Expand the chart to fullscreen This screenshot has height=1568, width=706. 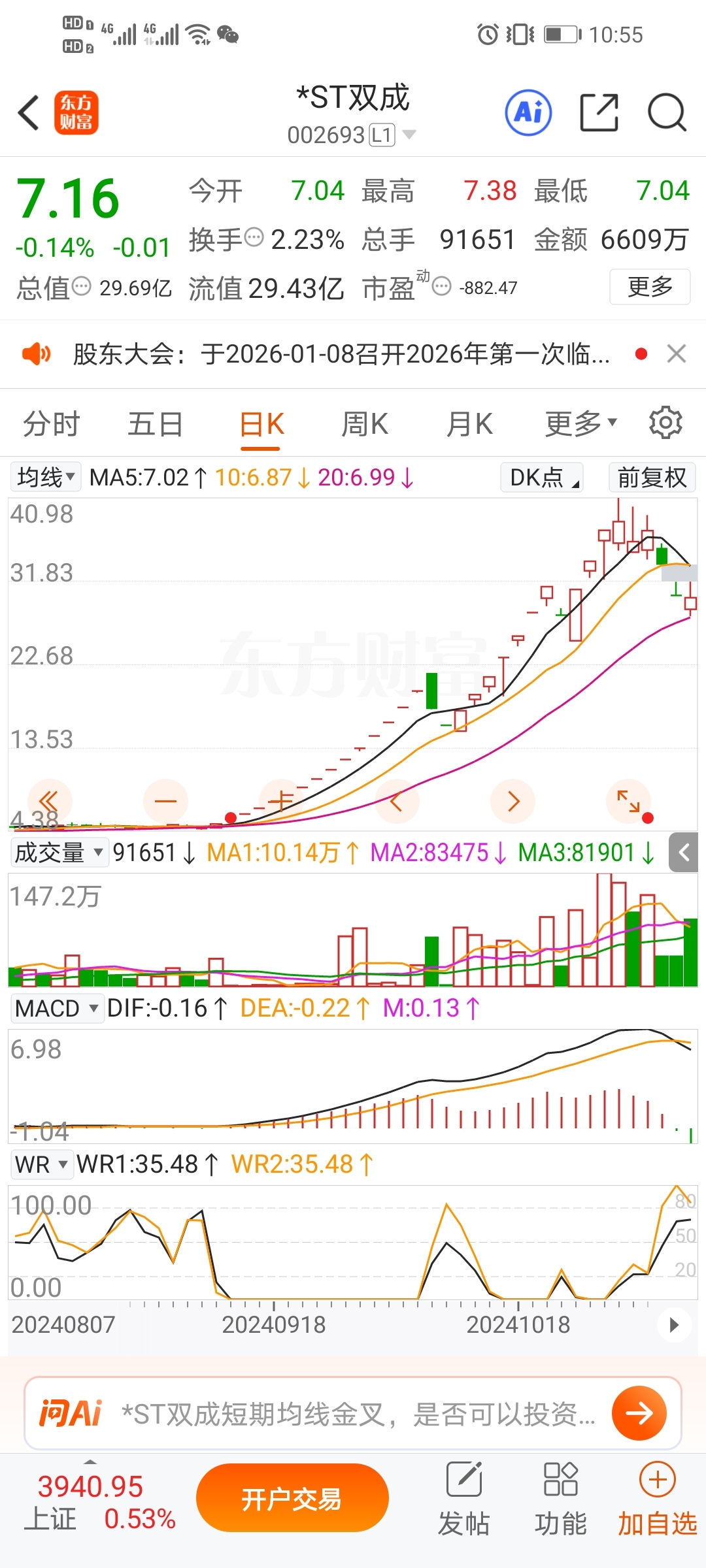628,801
